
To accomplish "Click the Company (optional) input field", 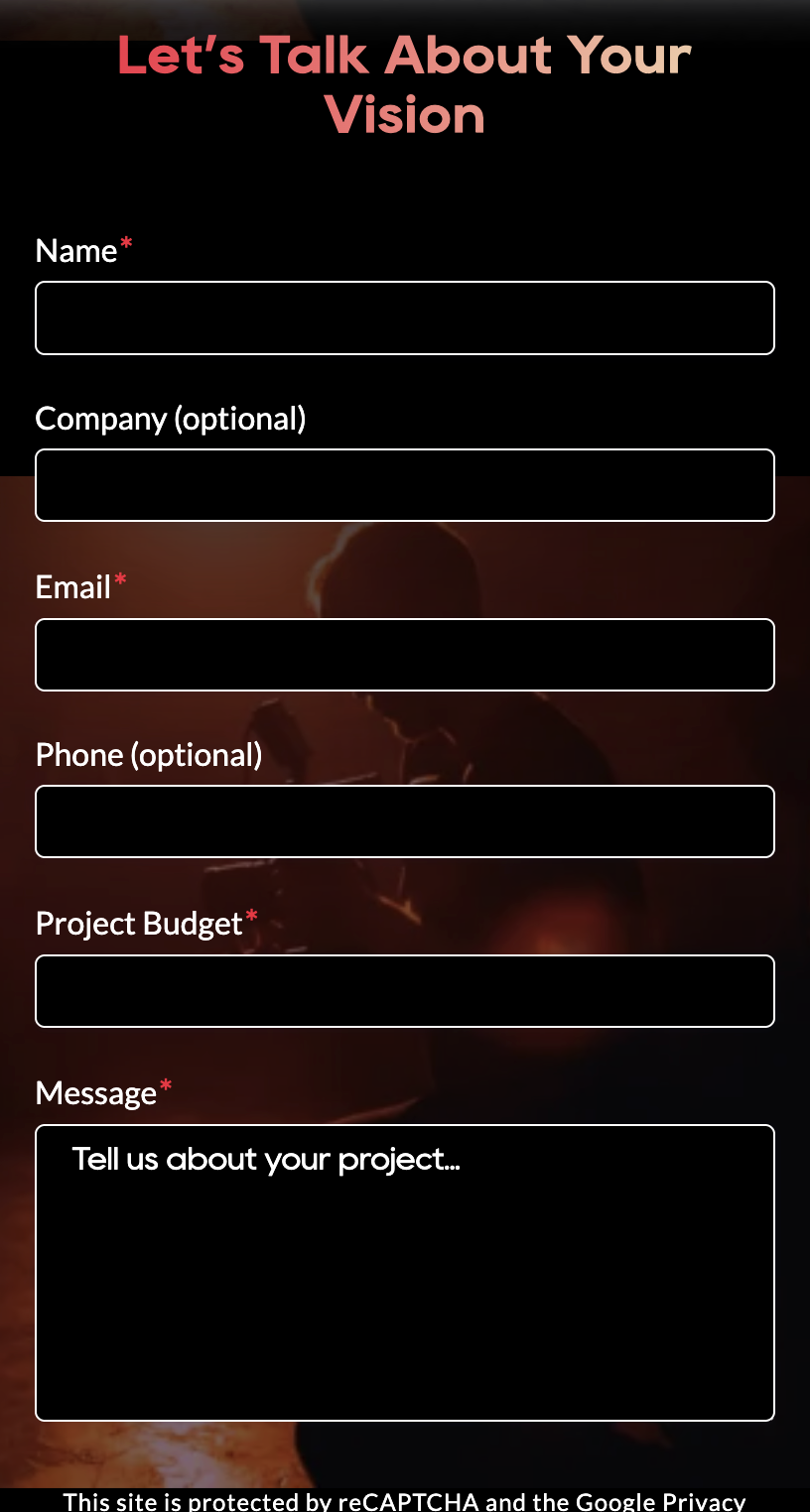I will click(405, 485).
